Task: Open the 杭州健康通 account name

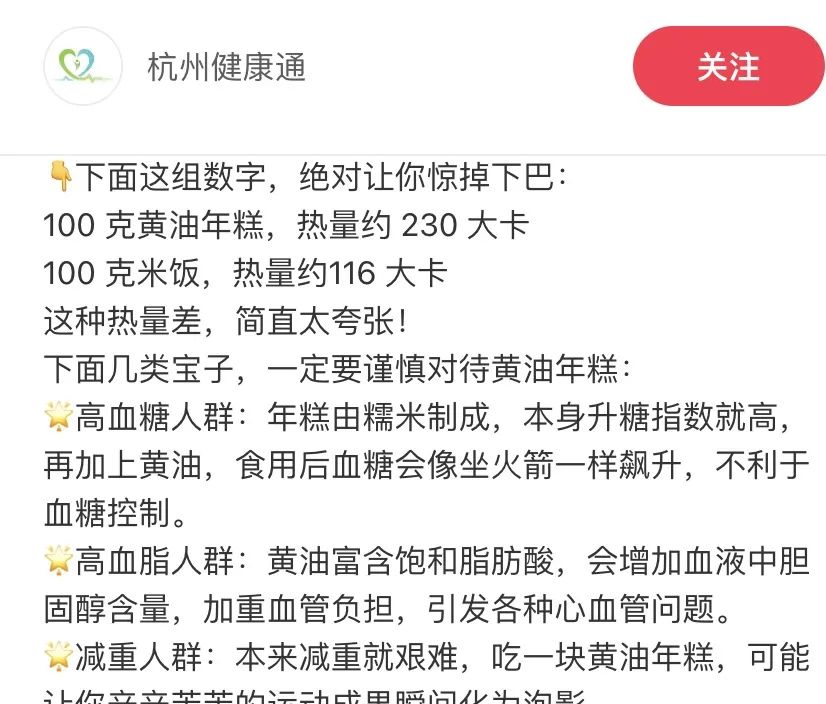Action: [x=227, y=67]
